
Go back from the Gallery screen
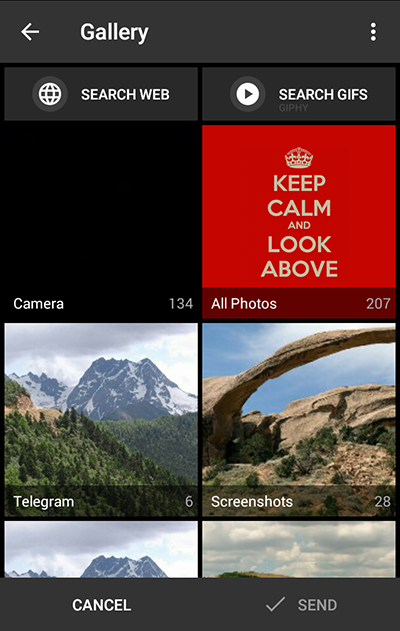tap(30, 32)
